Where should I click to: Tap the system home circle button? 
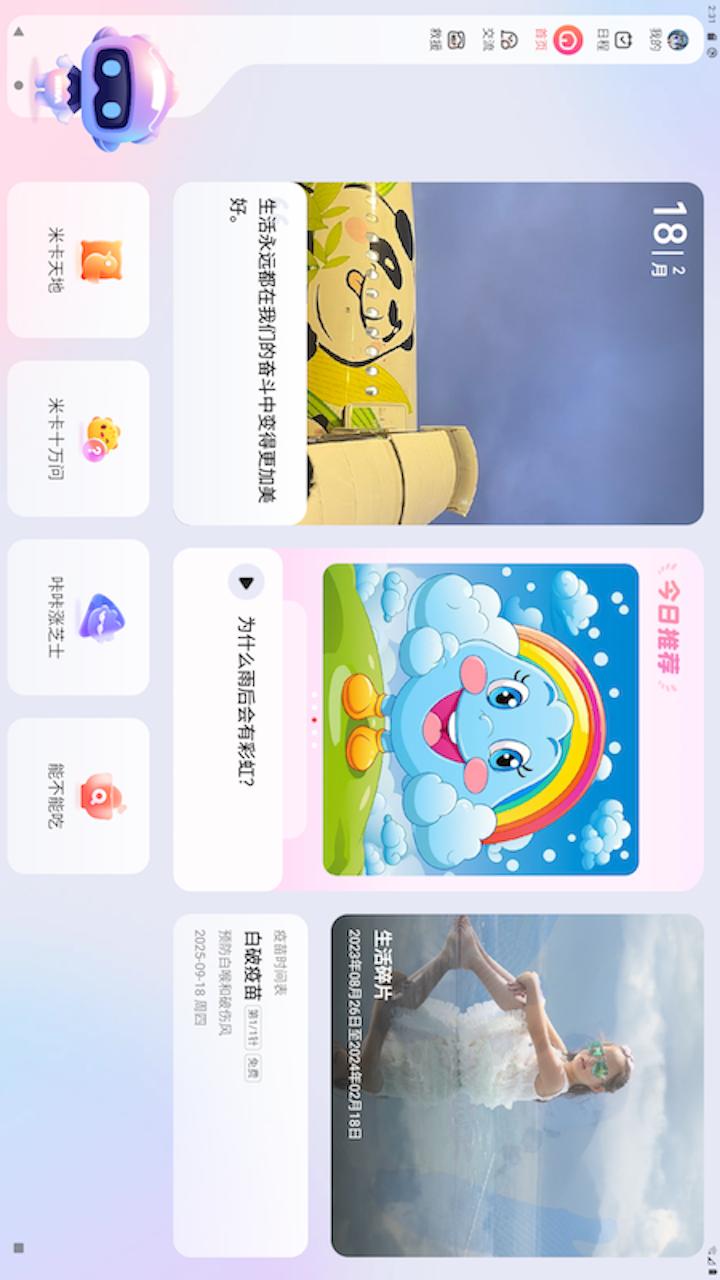pos(18,85)
